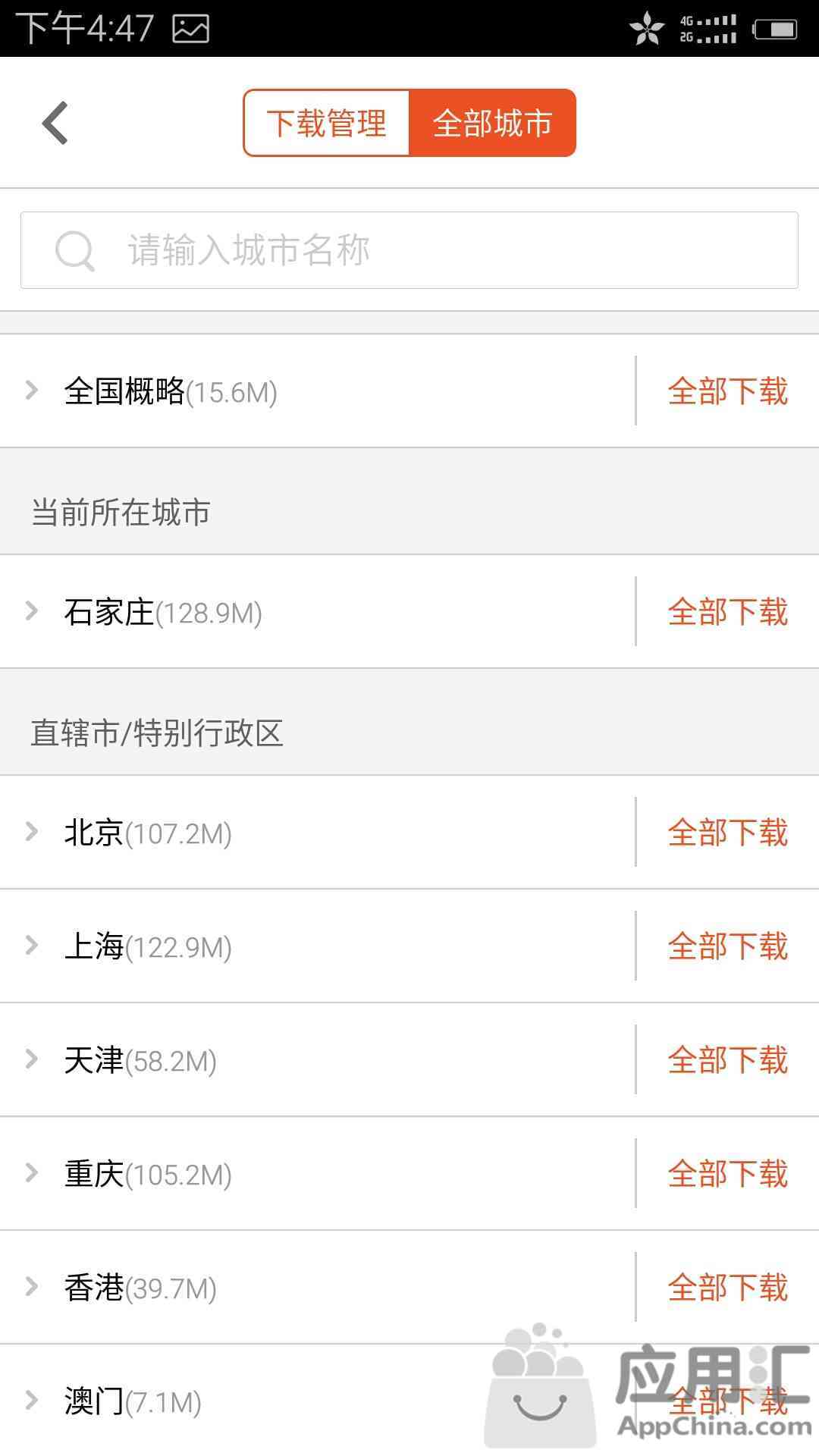This screenshot has height=1456, width=819.
Task: Tap 全部下载 next to 上海
Action: [728, 946]
